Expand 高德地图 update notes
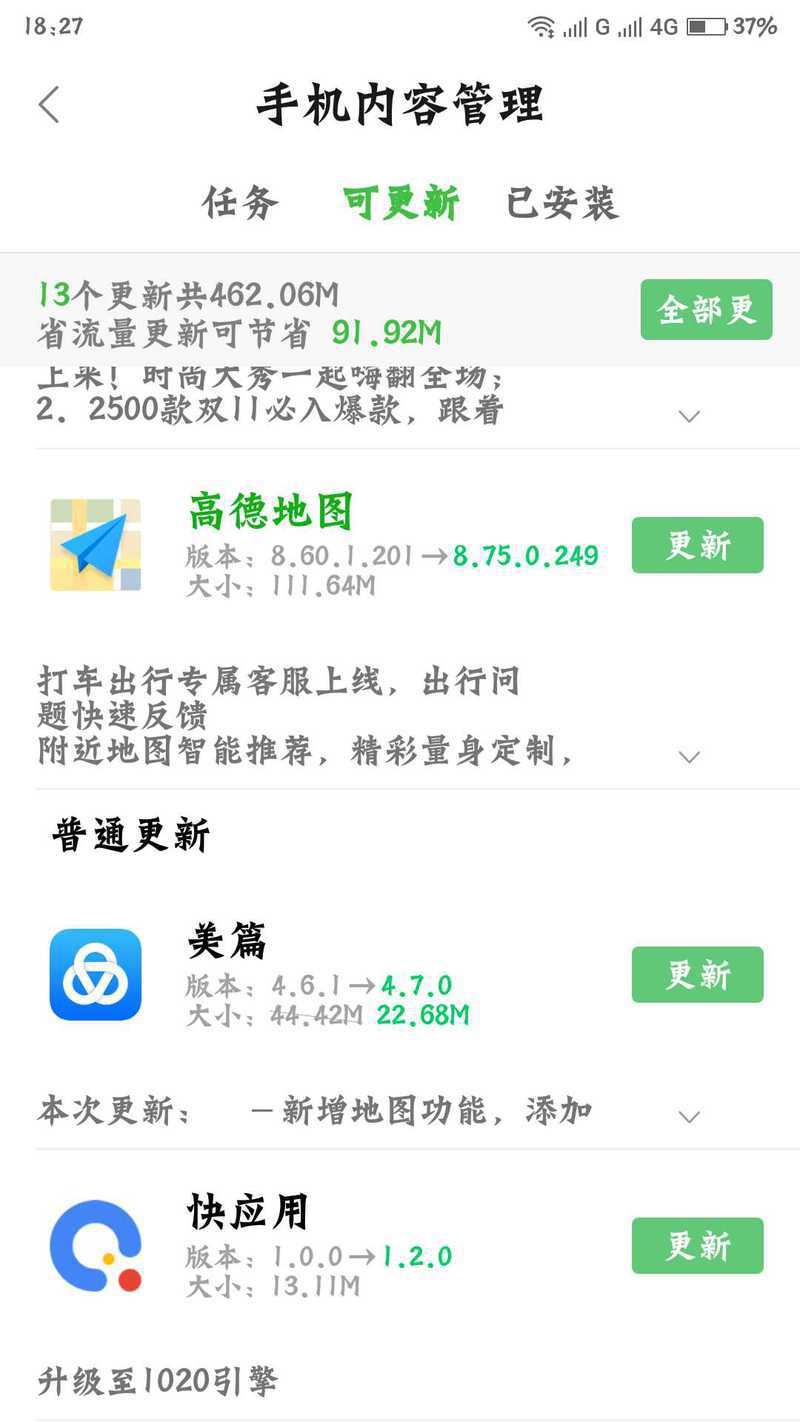This screenshot has width=800, height=1422. [x=689, y=757]
